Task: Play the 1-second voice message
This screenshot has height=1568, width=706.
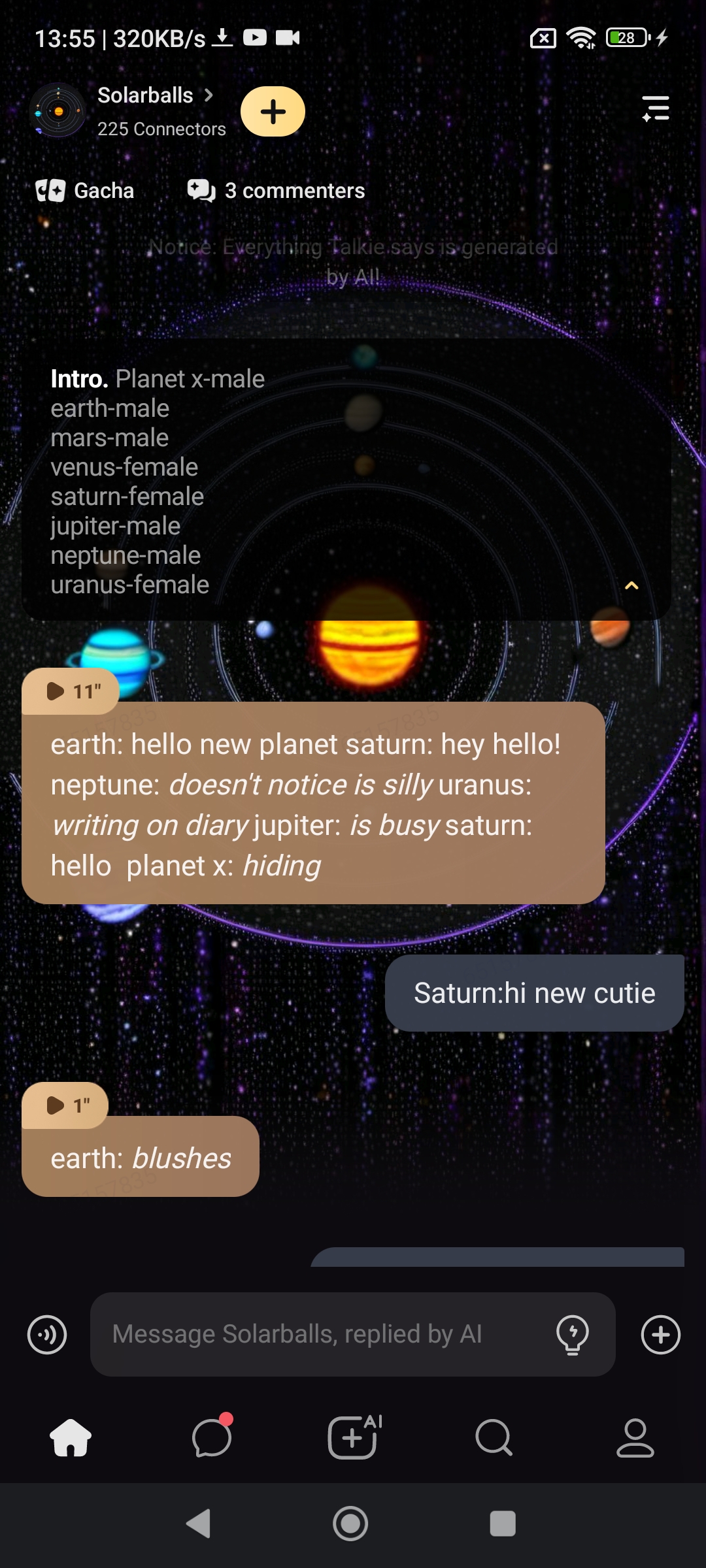Action: click(x=65, y=1105)
